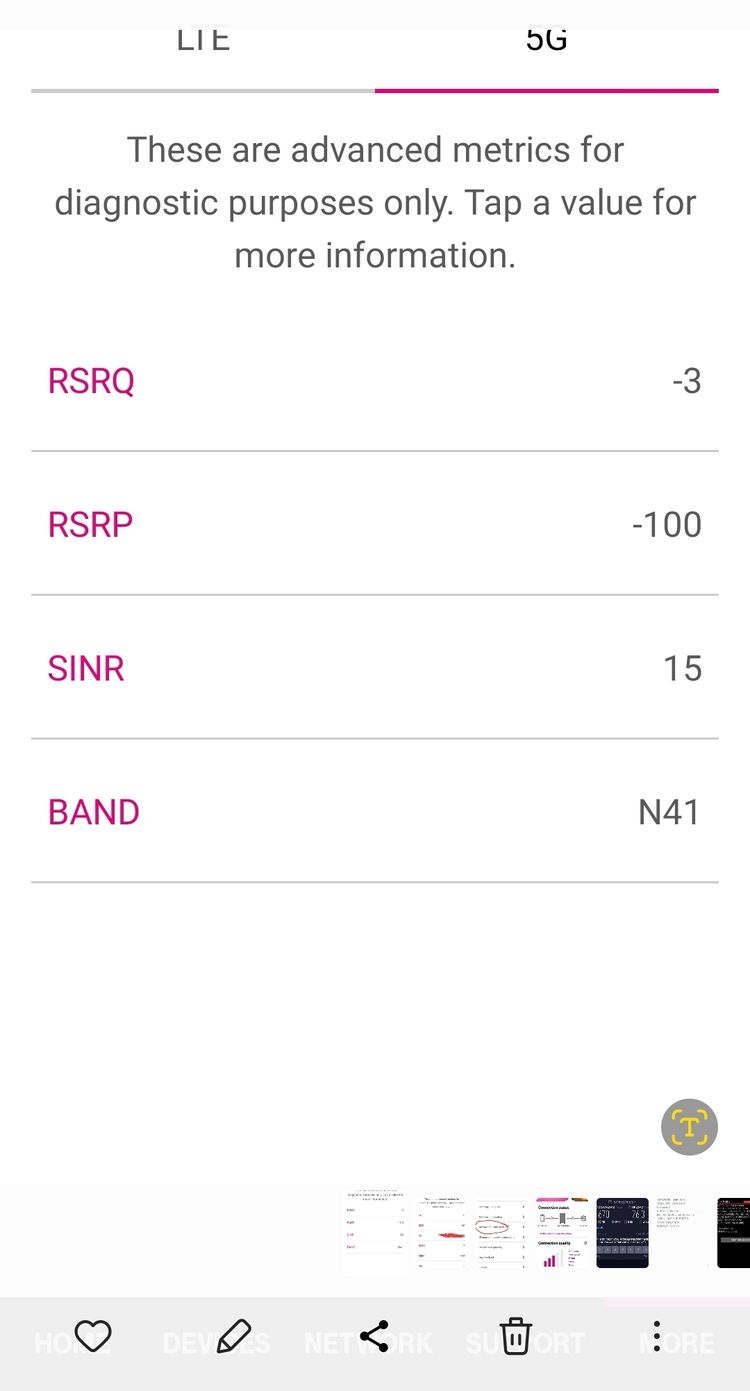The image size is (750, 1391).
Task: Delete this image with the trash icon
Action: tap(515, 1336)
